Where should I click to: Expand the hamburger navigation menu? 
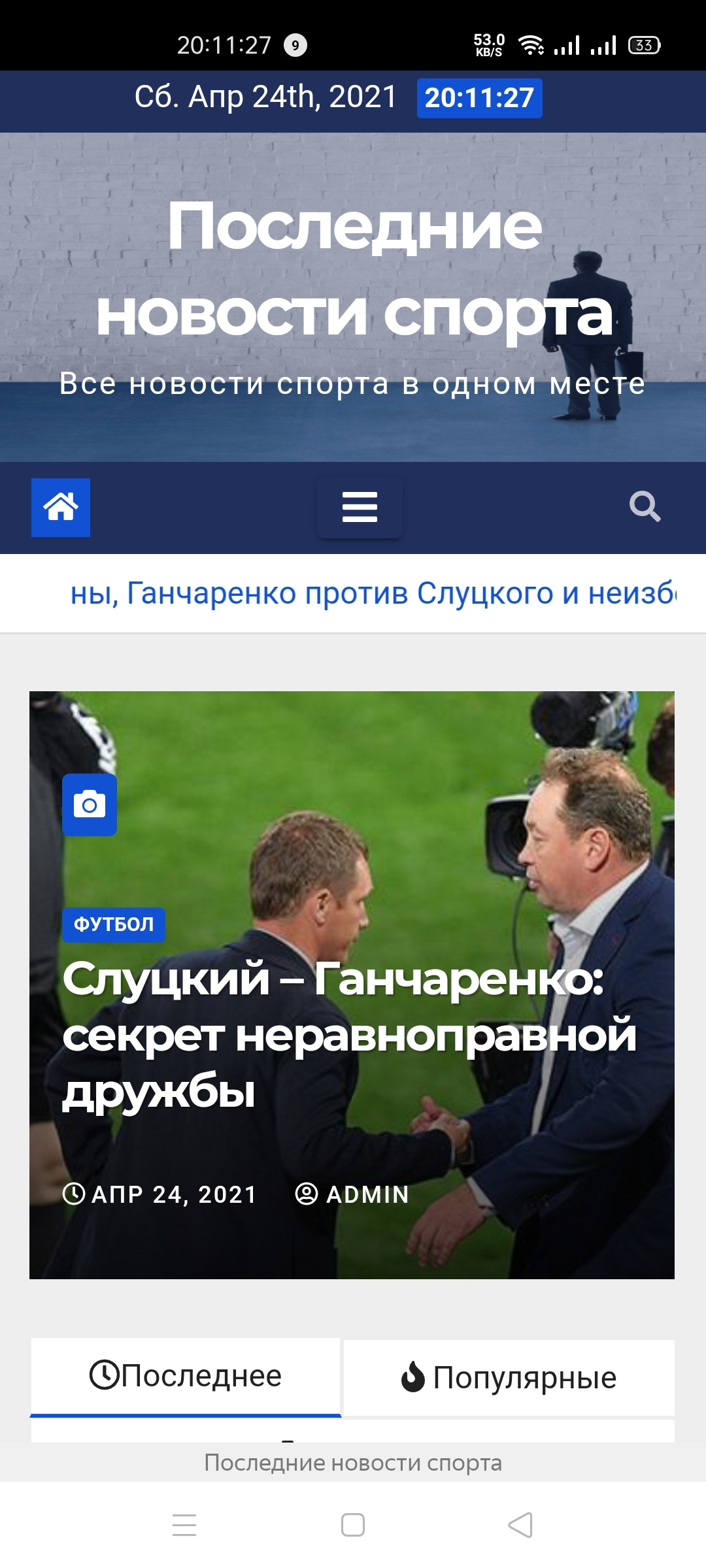360,507
